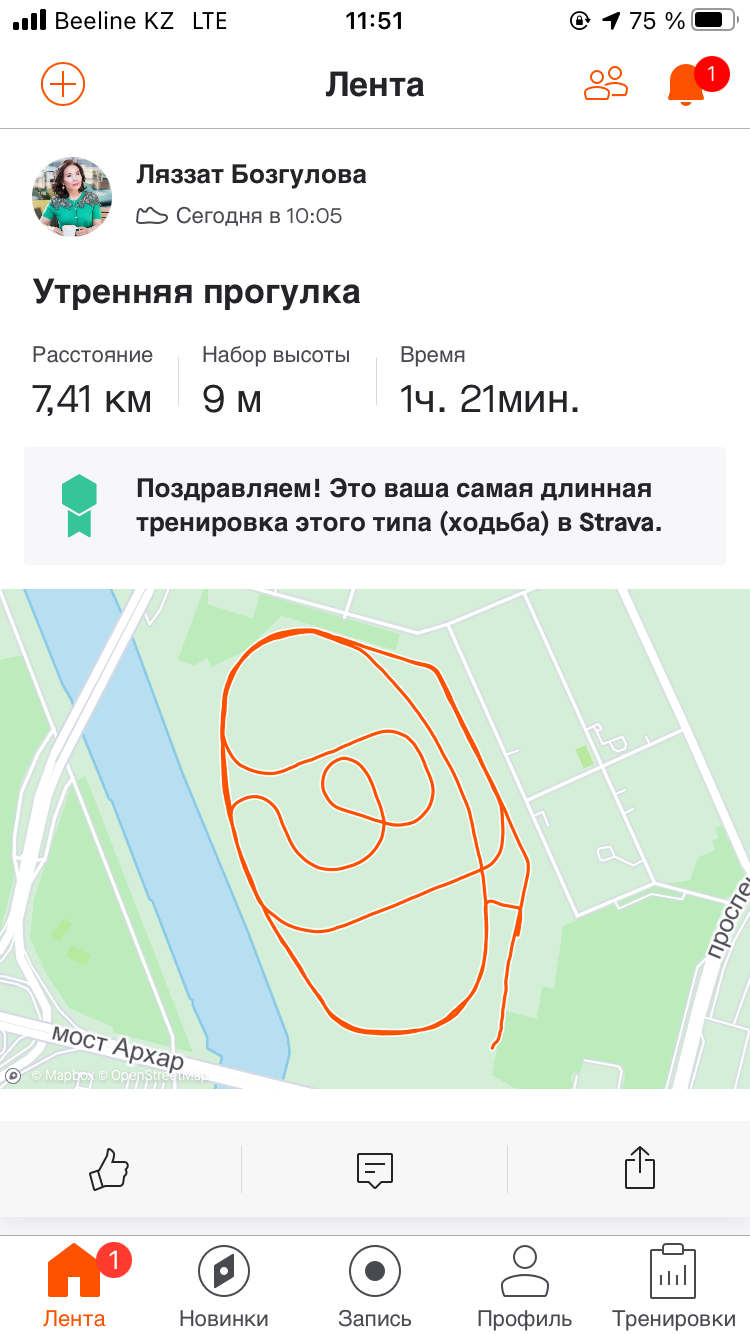Switch to the Лента tab

[x=74, y=1286]
